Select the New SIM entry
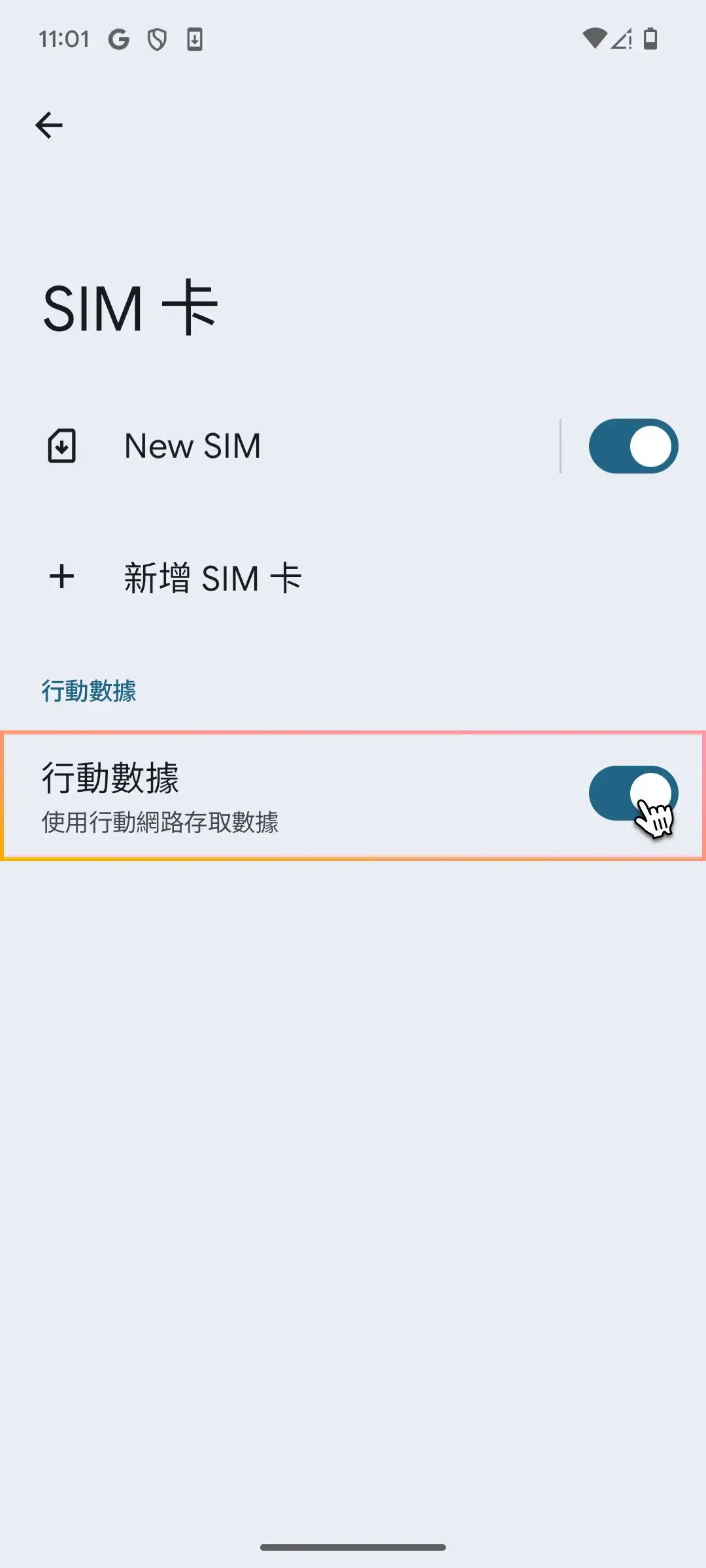This screenshot has width=706, height=1568. point(192,446)
